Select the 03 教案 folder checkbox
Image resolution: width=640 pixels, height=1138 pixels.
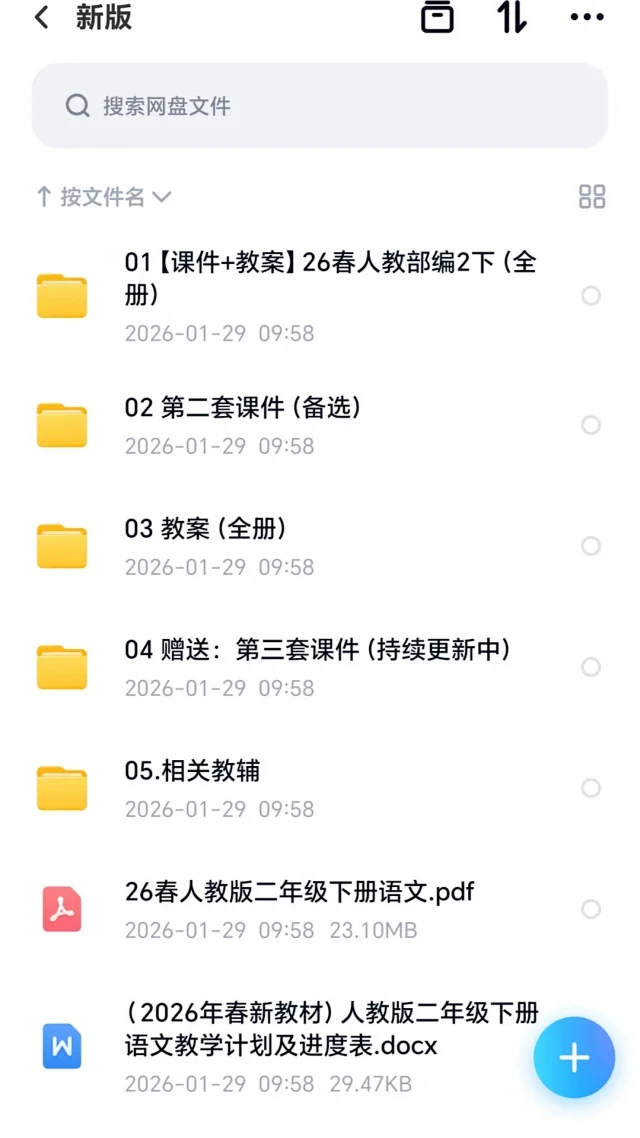point(591,546)
